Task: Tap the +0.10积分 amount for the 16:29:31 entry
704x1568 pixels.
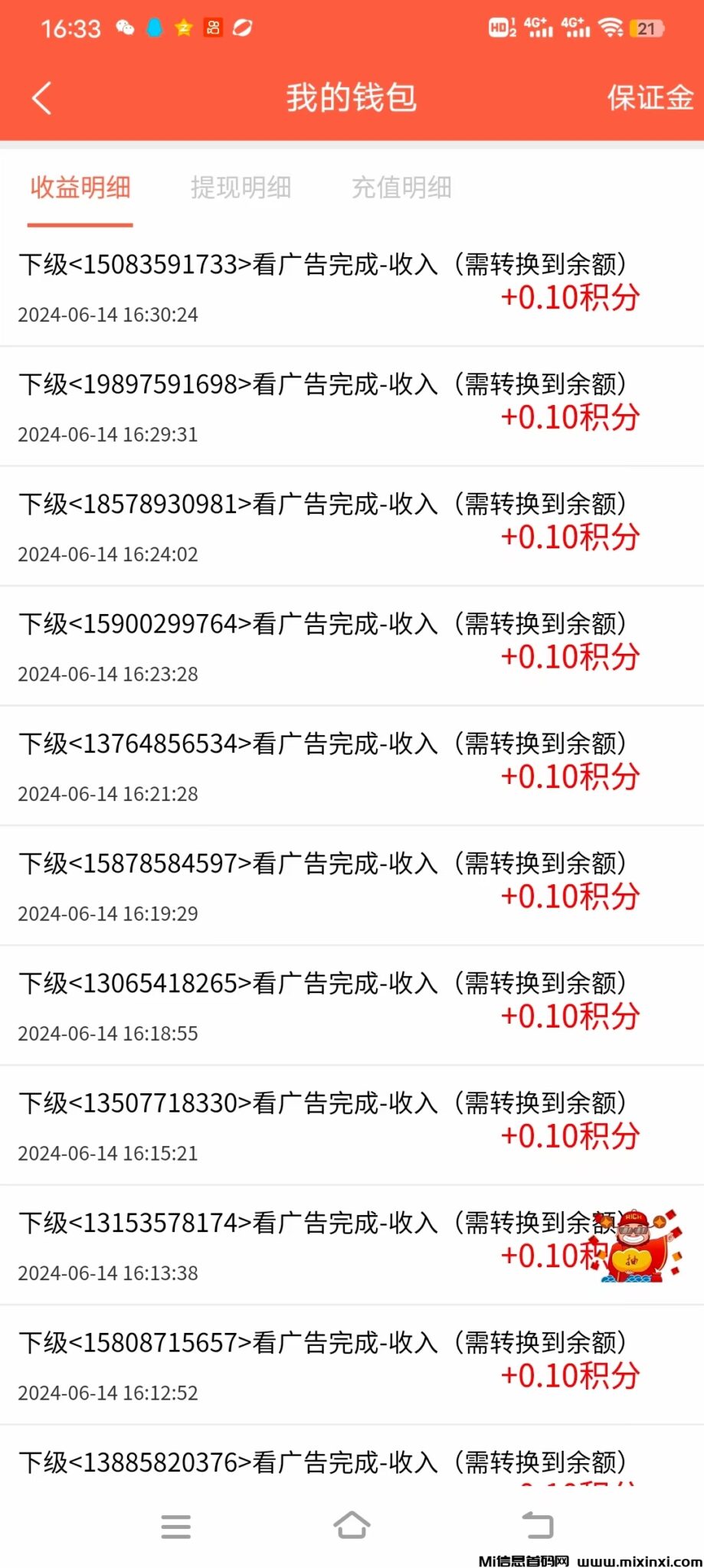Action: pyautogui.click(x=570, y=417)
